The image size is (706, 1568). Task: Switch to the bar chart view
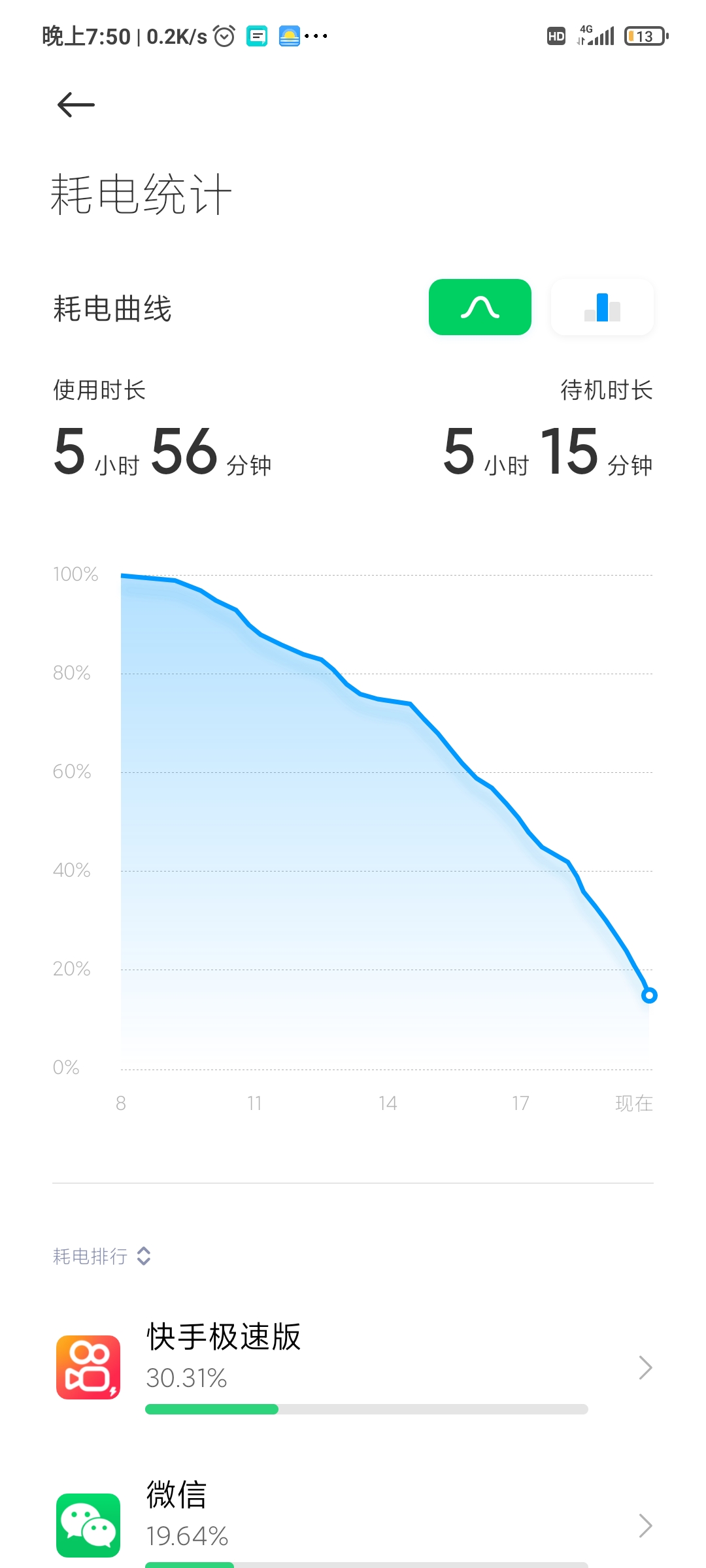point(602,307)
